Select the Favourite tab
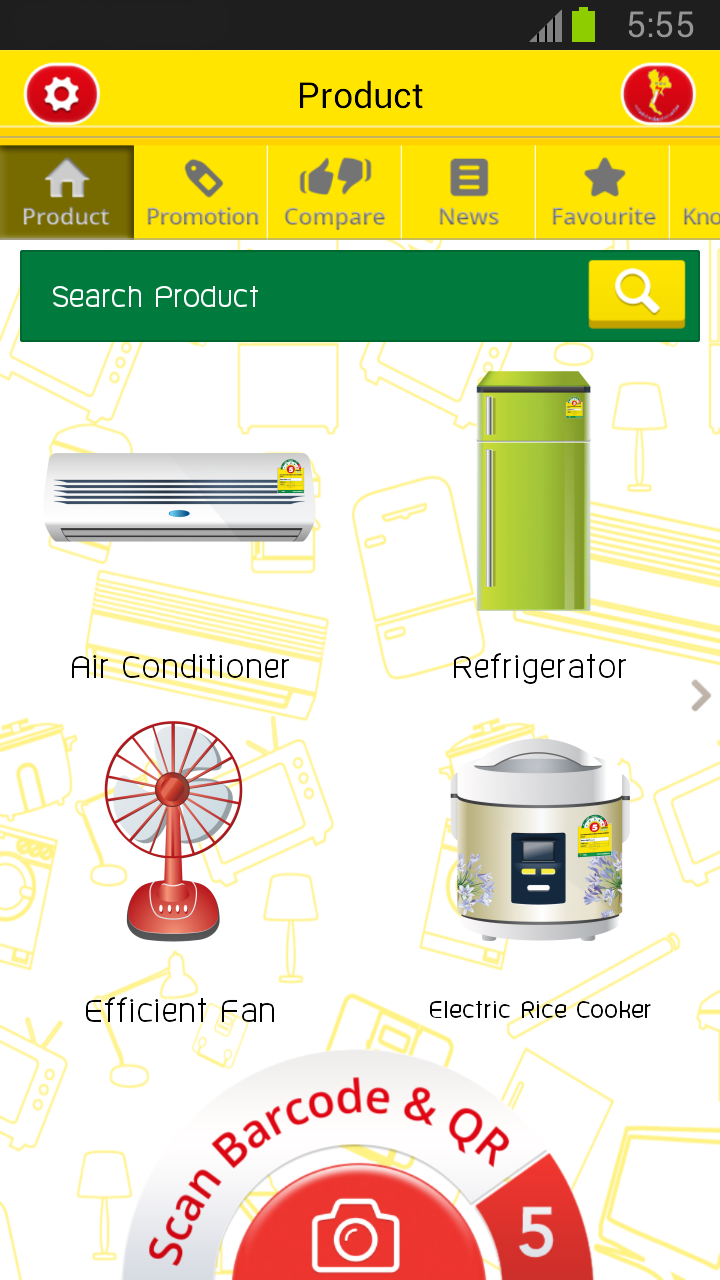 tap(603, 193)
